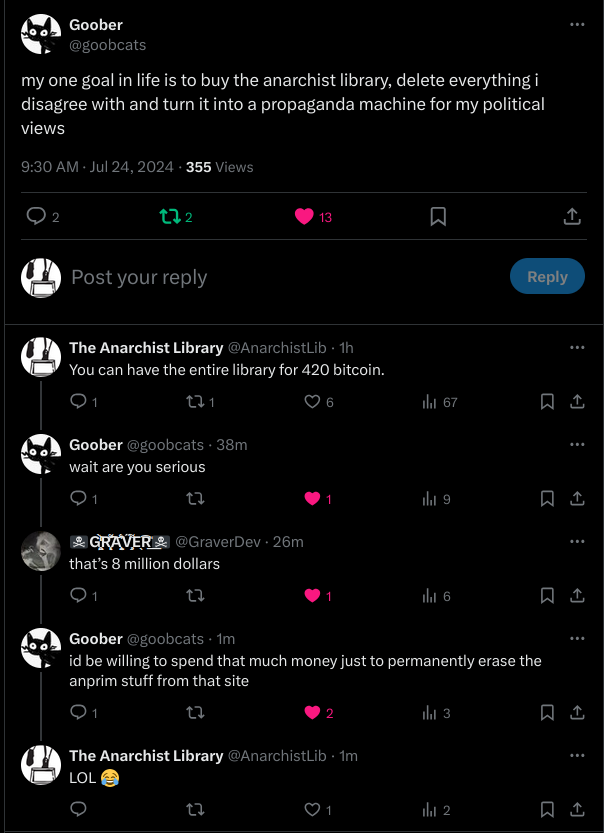
Task: Bookmark the "that's 8 million dollars" reply
Action: pos(547,595)
